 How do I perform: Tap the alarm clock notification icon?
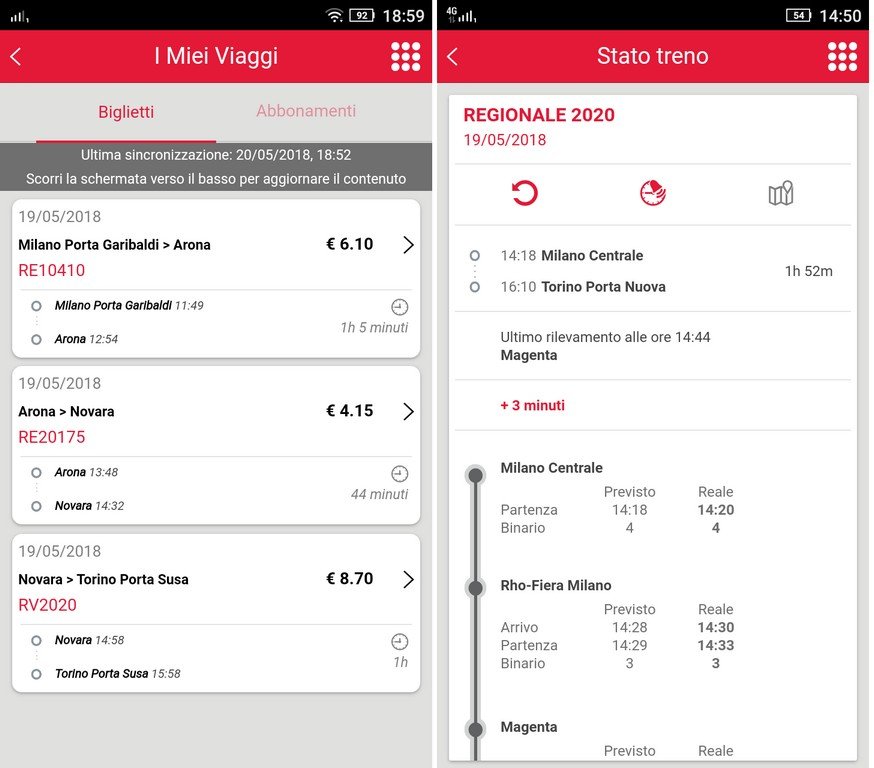[653, 194]
